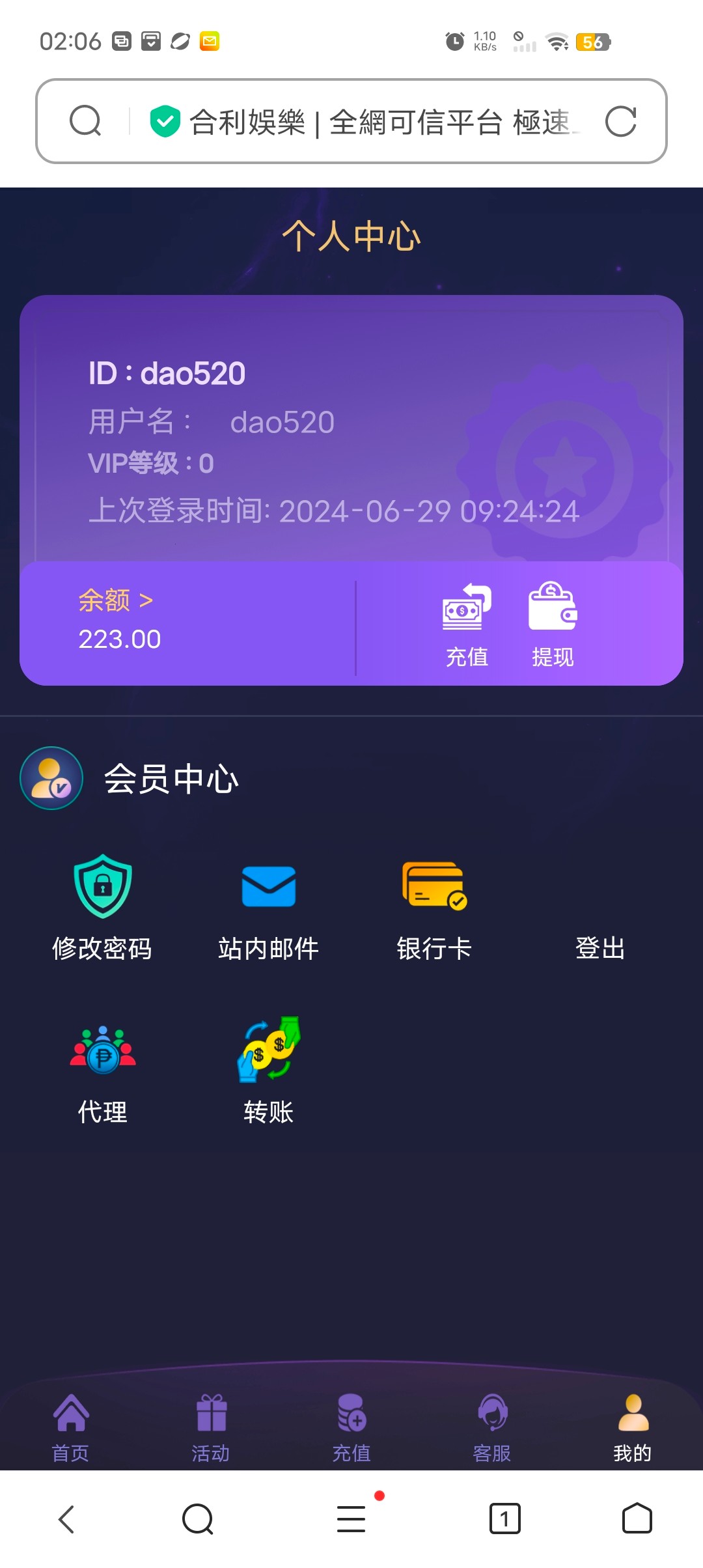Go to the browser home page
Viewport: 703px width, 1568px height.
click(x=637, y=1519)
